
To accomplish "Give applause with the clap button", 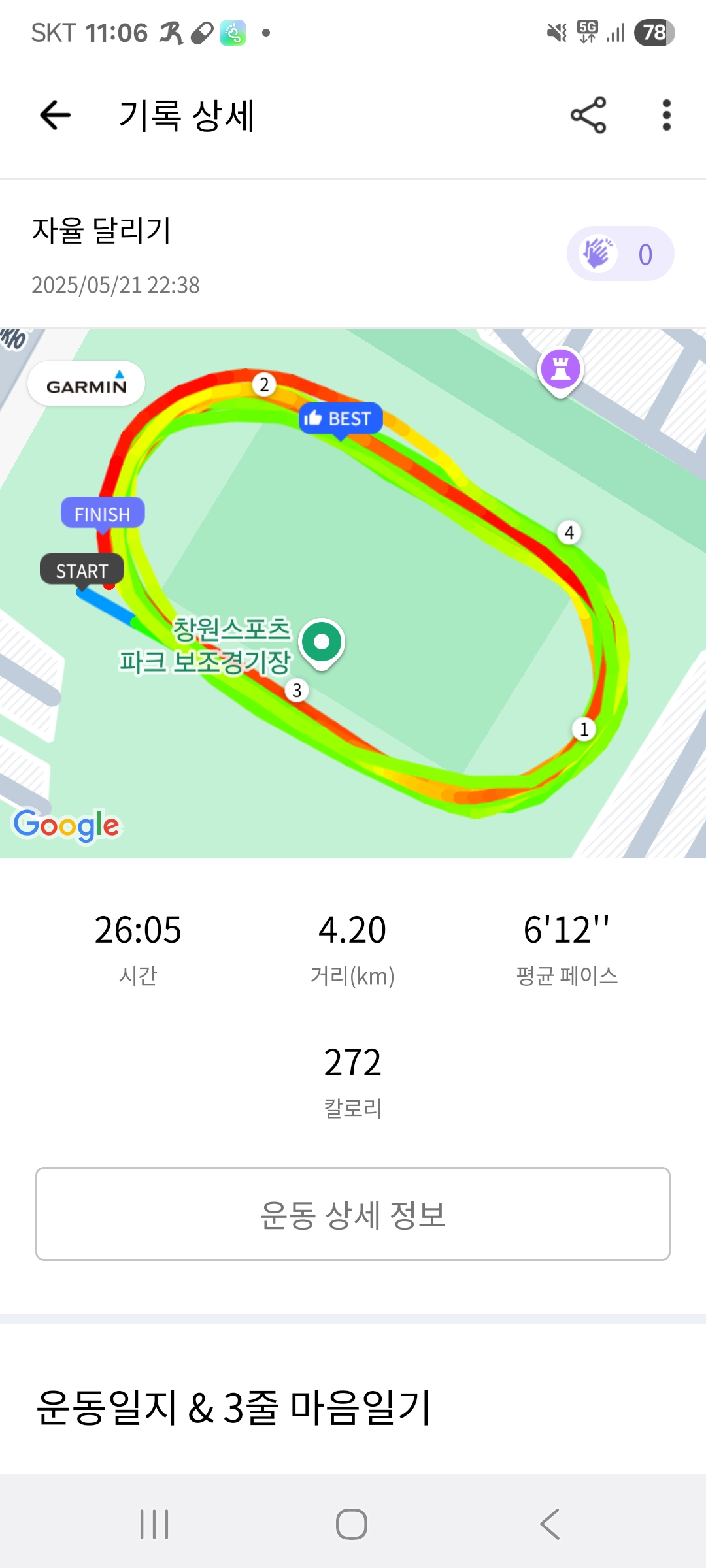I will point(620,254).
